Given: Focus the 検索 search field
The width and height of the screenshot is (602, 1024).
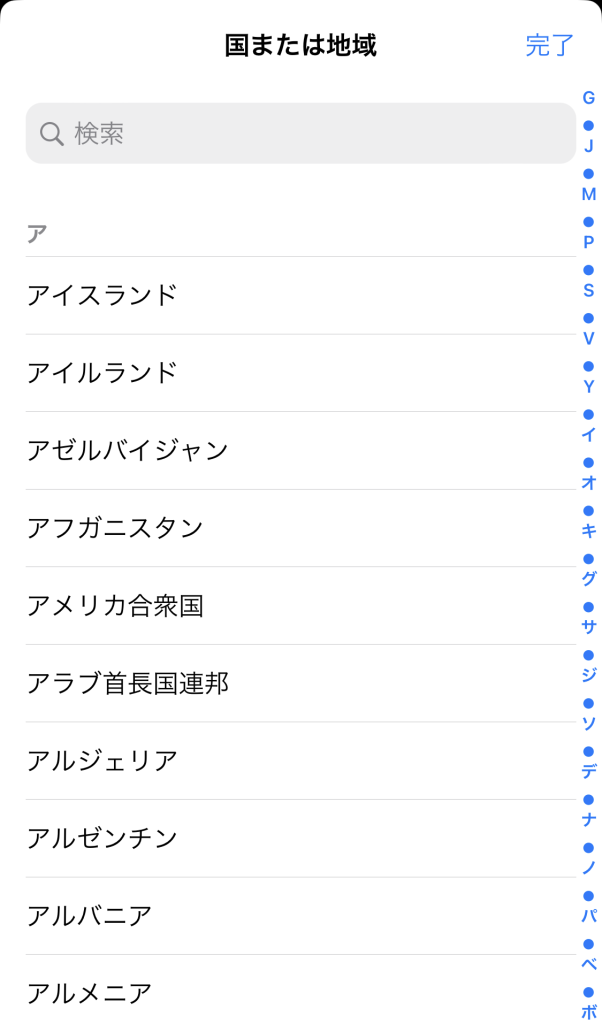Looking at the screenshot, I should 300,133.
